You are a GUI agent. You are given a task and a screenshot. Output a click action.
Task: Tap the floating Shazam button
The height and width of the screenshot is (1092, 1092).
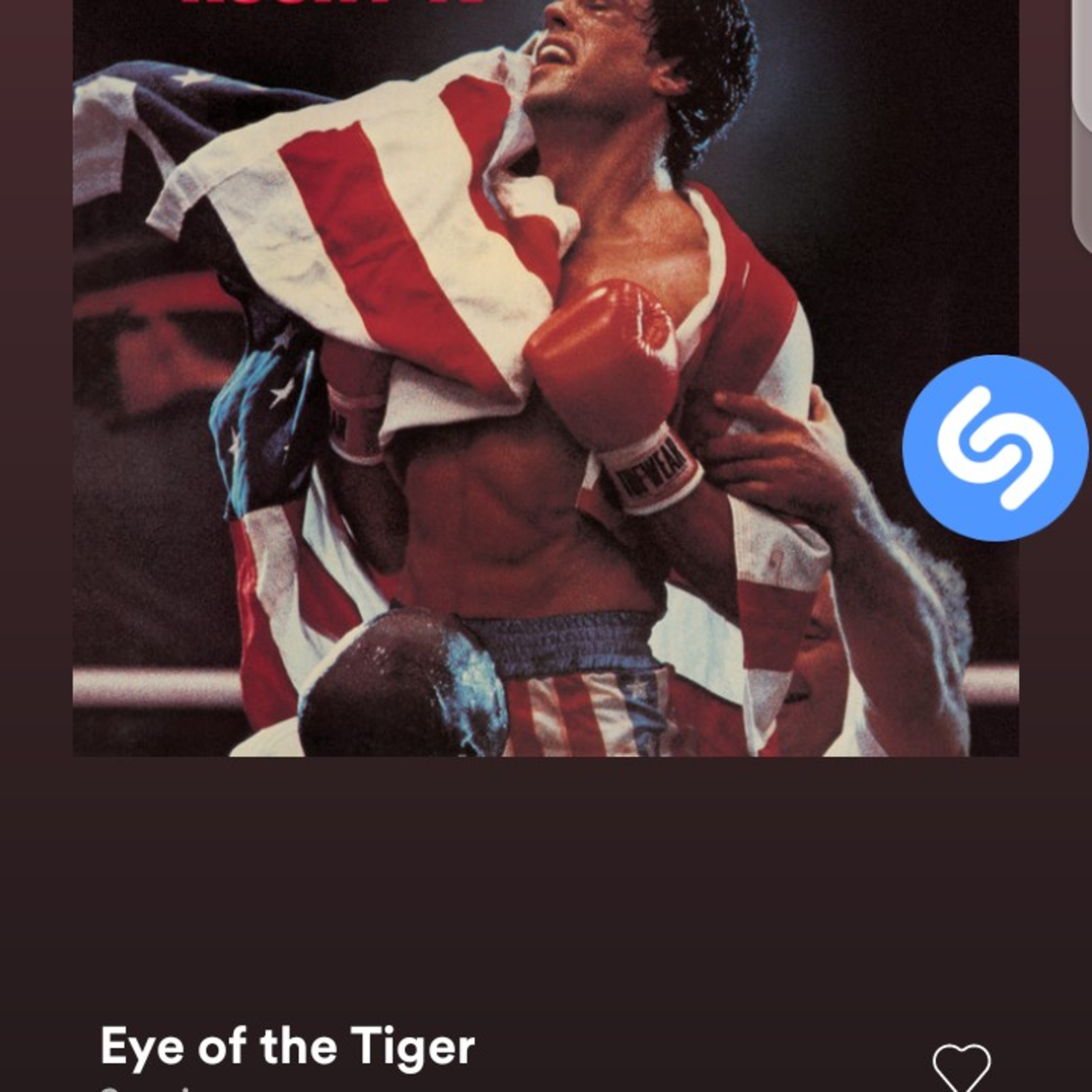click(994, 448)
